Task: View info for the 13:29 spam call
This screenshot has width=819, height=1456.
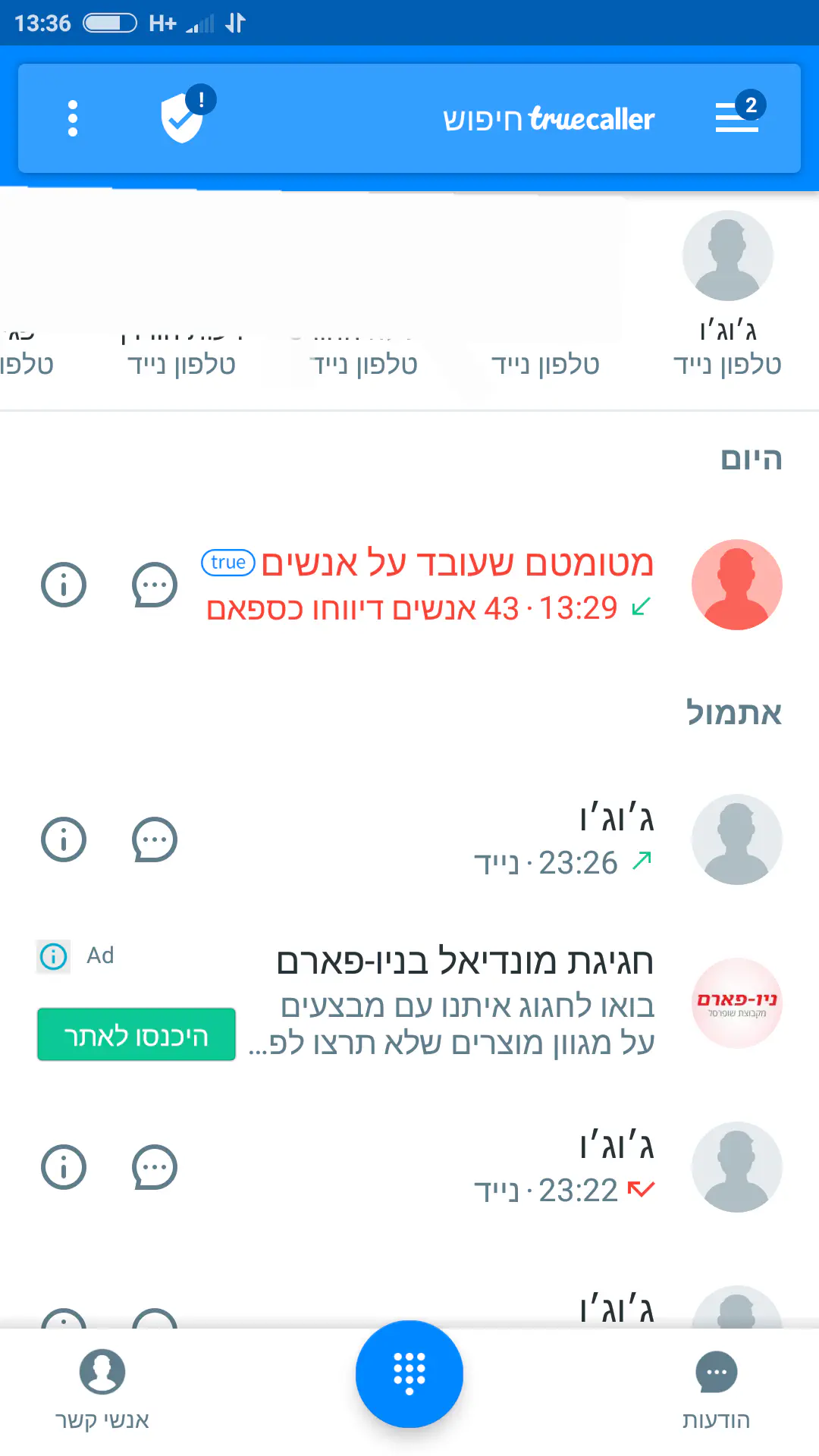Action: pyautogui.click(x=64, y=585)
